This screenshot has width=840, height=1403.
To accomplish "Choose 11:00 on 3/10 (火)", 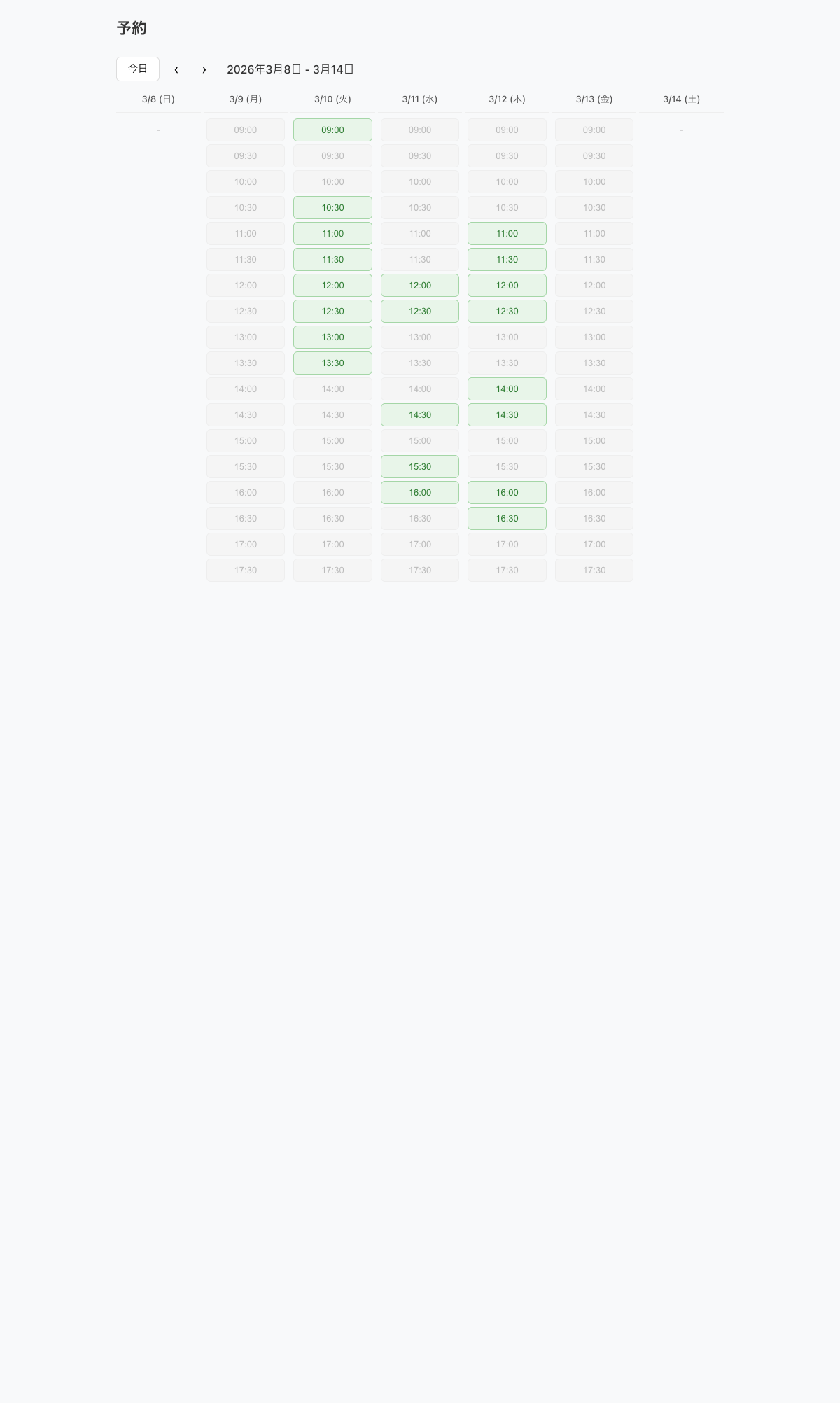I will tap(332, 234).
